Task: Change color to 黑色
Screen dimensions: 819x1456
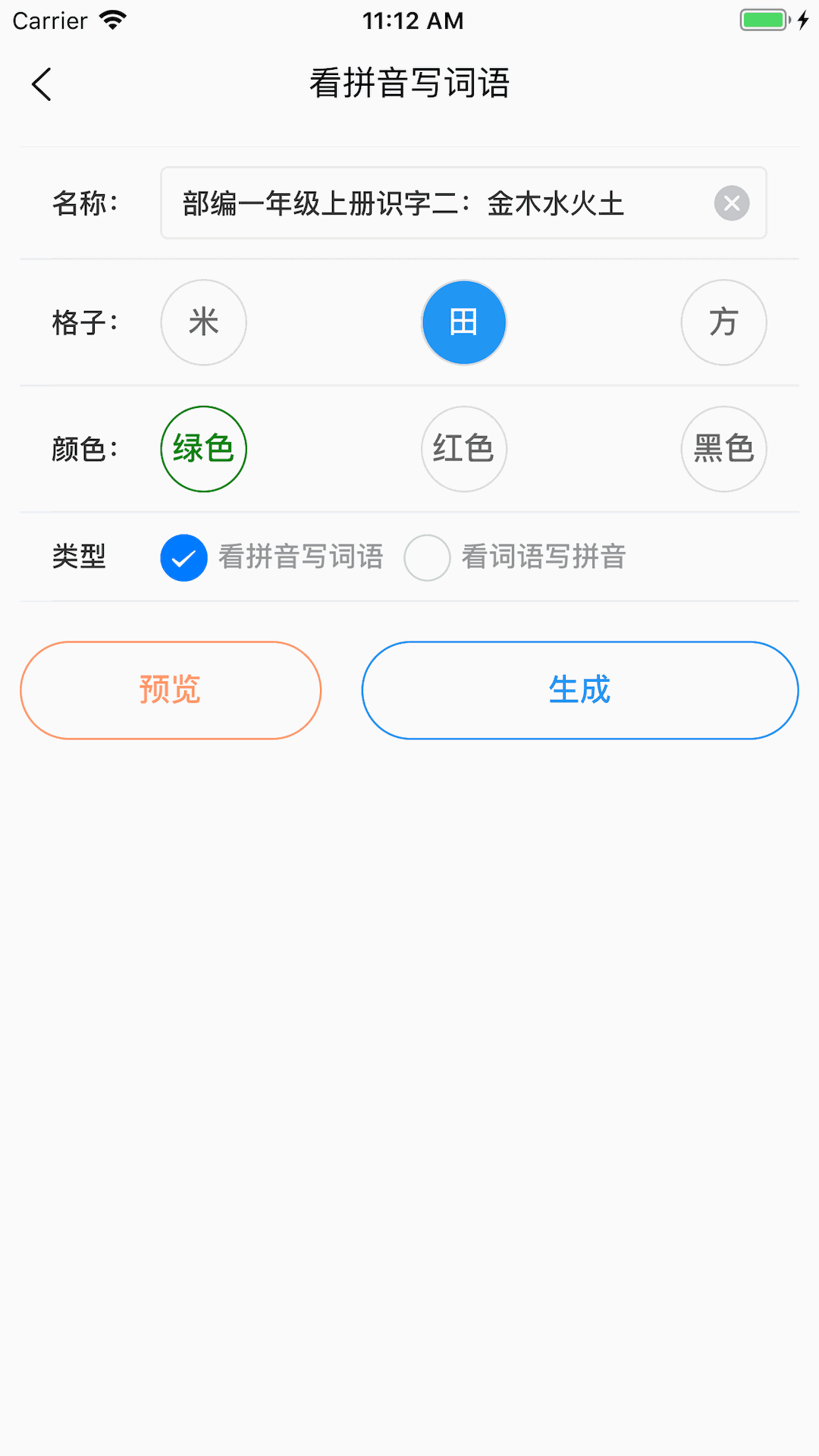Action: (723, 449)
